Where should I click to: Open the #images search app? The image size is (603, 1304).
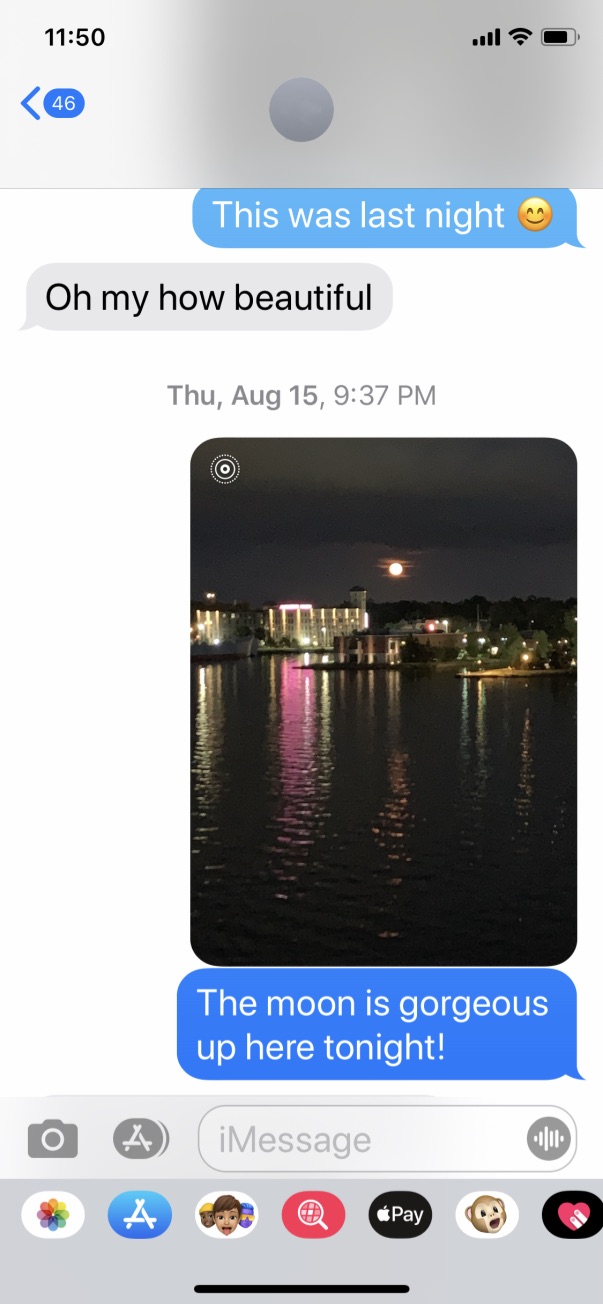314,1215
